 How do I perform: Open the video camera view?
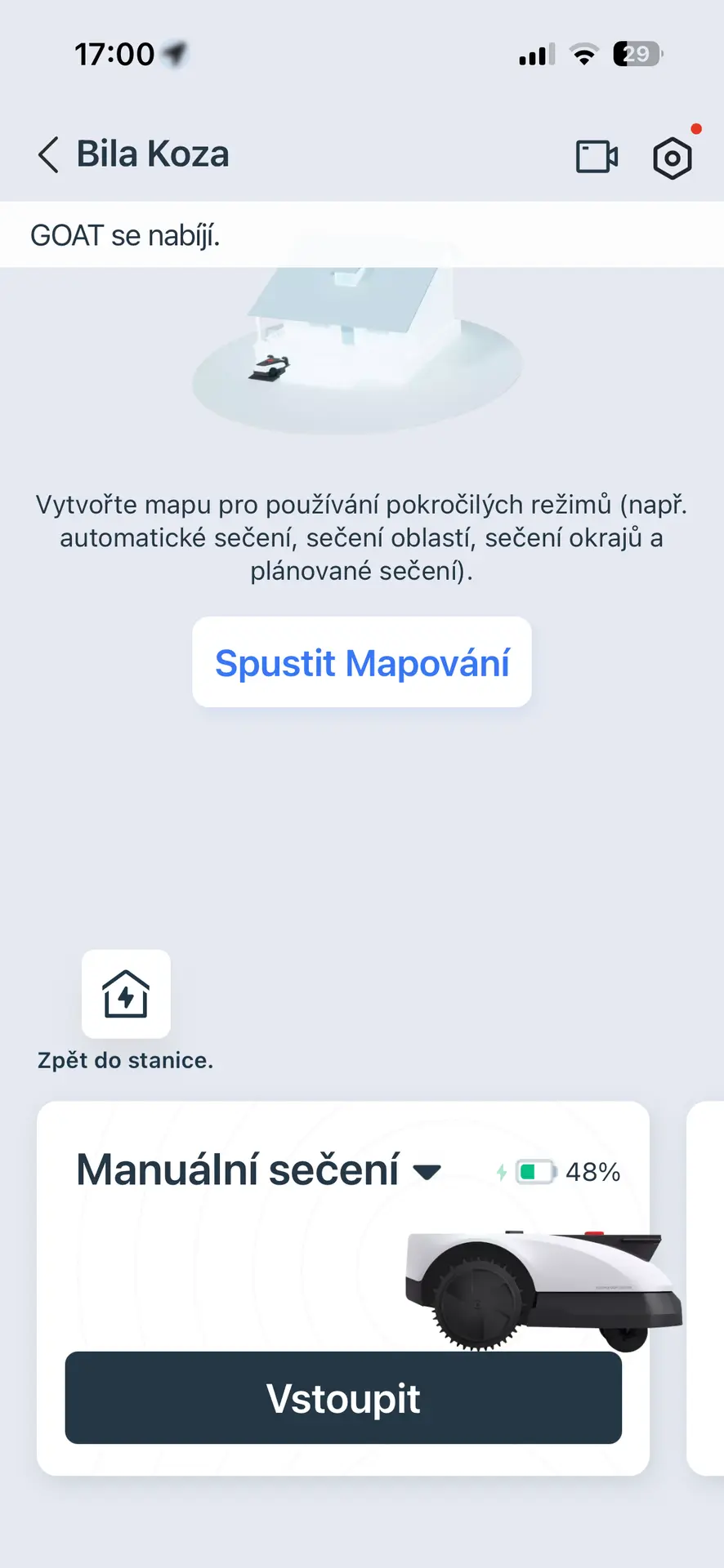pyautogui.click(x=597, y=156)
